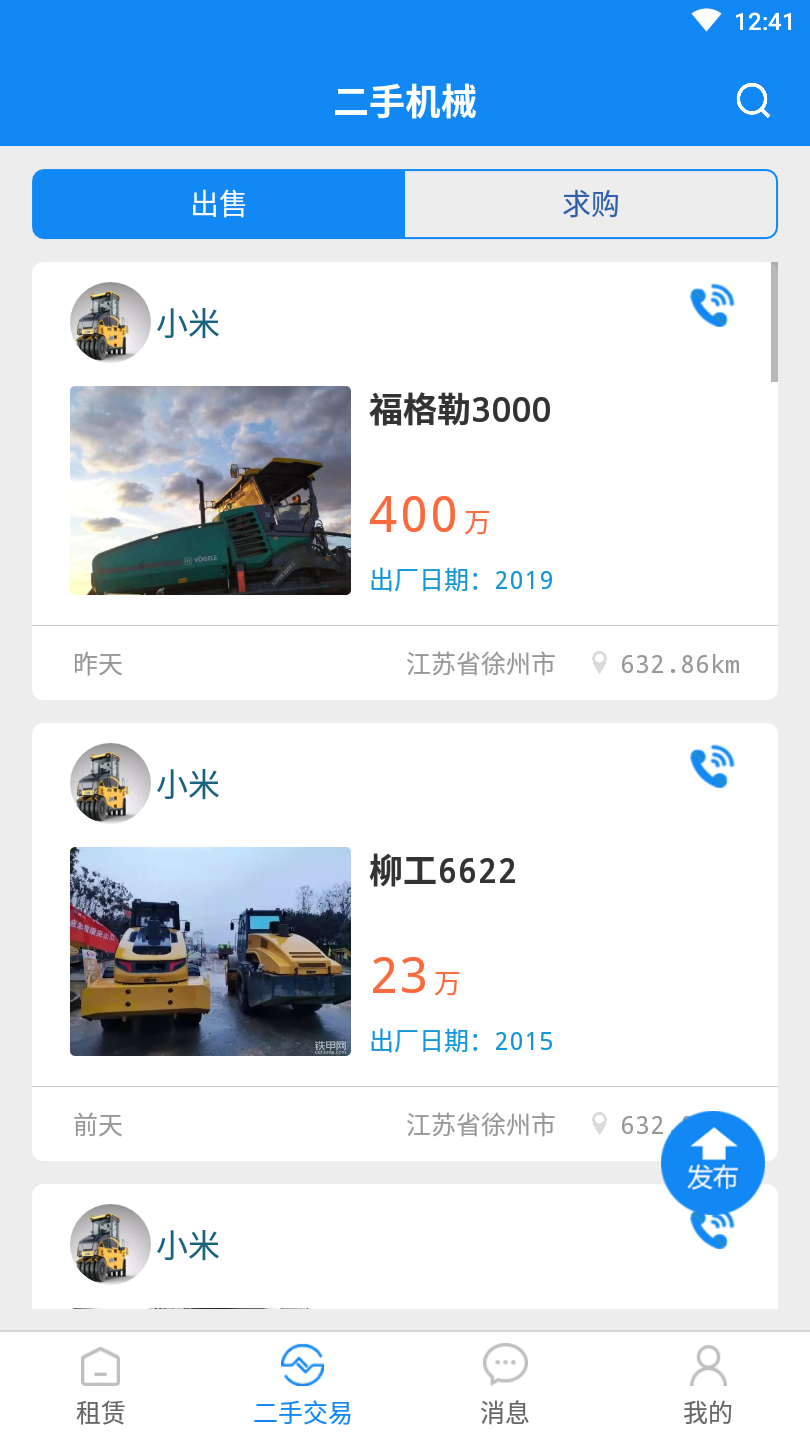This screenshot has width=810, height=1440.
Task: Open the 福格勒3000 listing
Action: click(x=460, y=410)
